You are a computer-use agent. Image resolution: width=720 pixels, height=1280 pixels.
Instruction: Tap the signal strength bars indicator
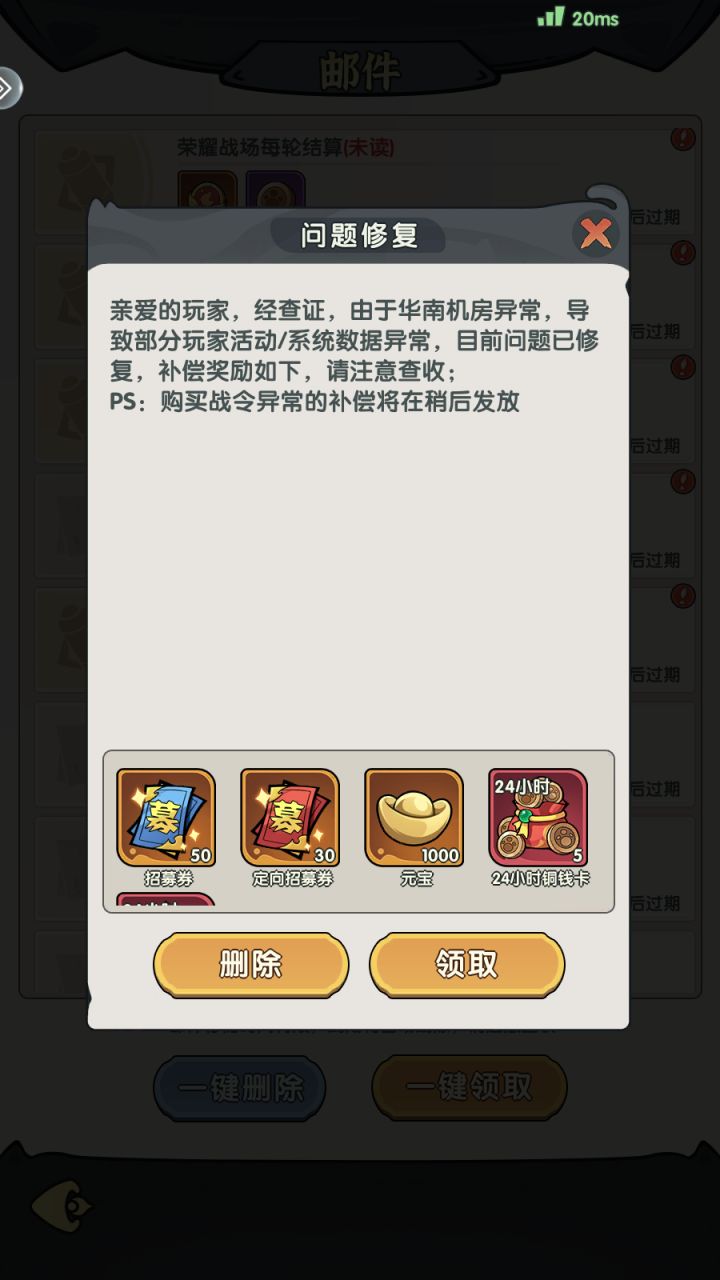click(549, 16)
